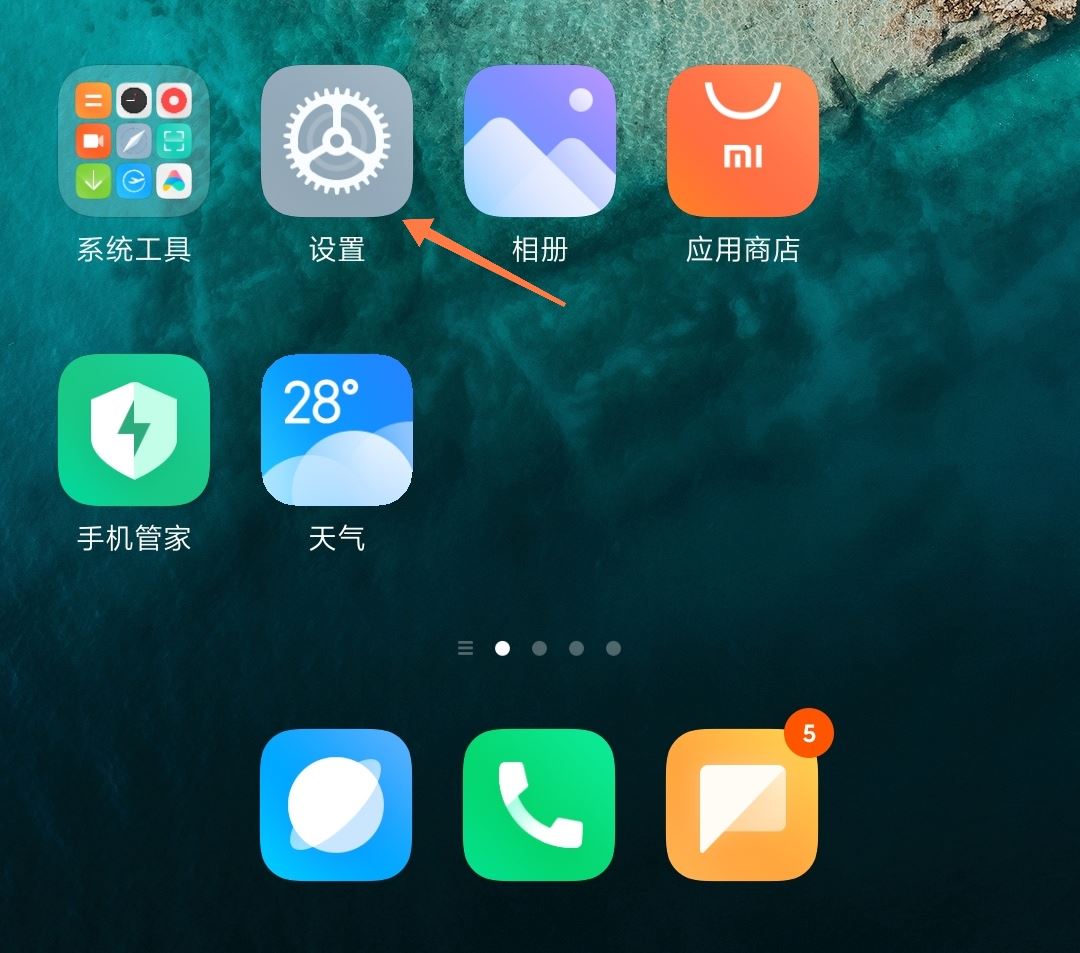Open the 天气 weather app
Image resolution: width=1080 pixels, height=953 pixels.
337,430
